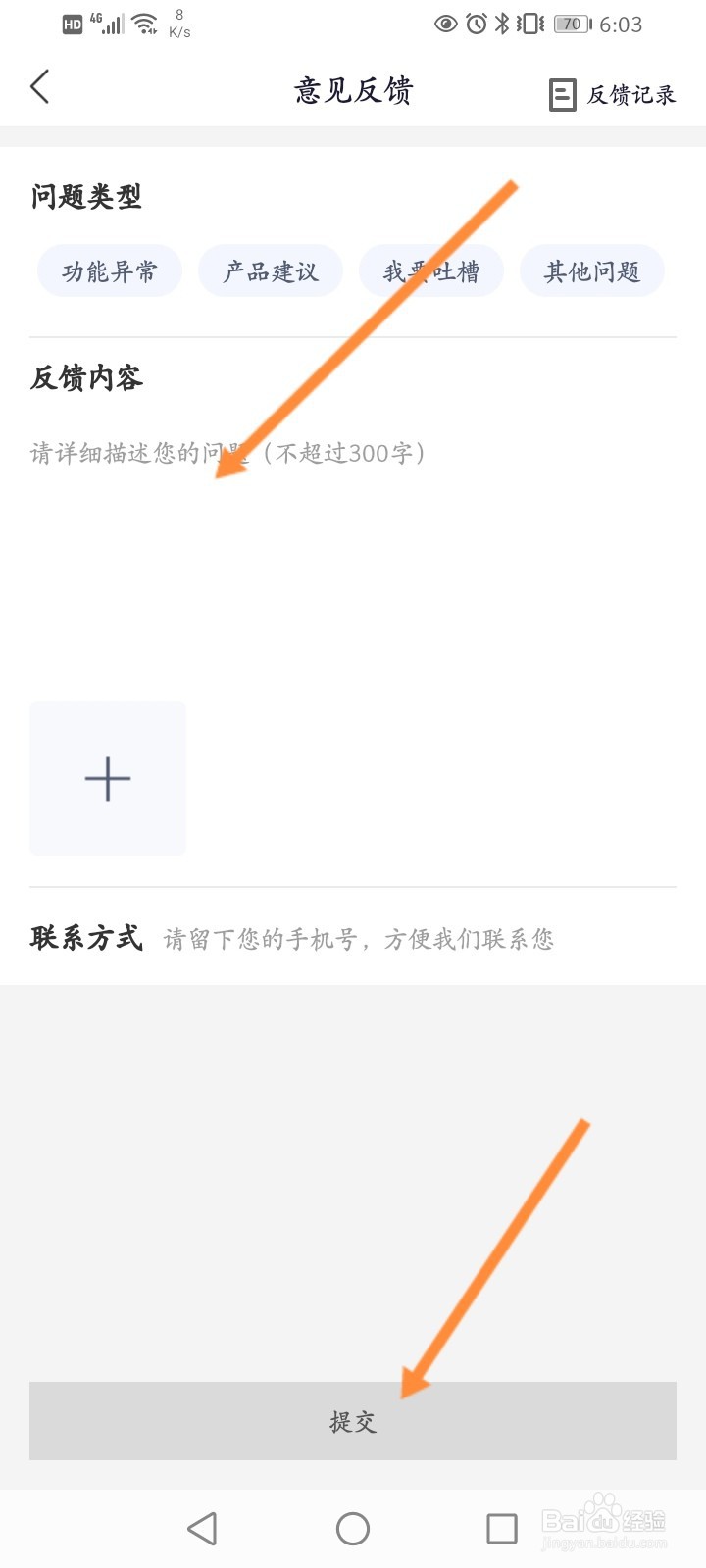Tap the vibration mode status icon
This screenshot has height=1568, width=706.
[x=529, y=24]
